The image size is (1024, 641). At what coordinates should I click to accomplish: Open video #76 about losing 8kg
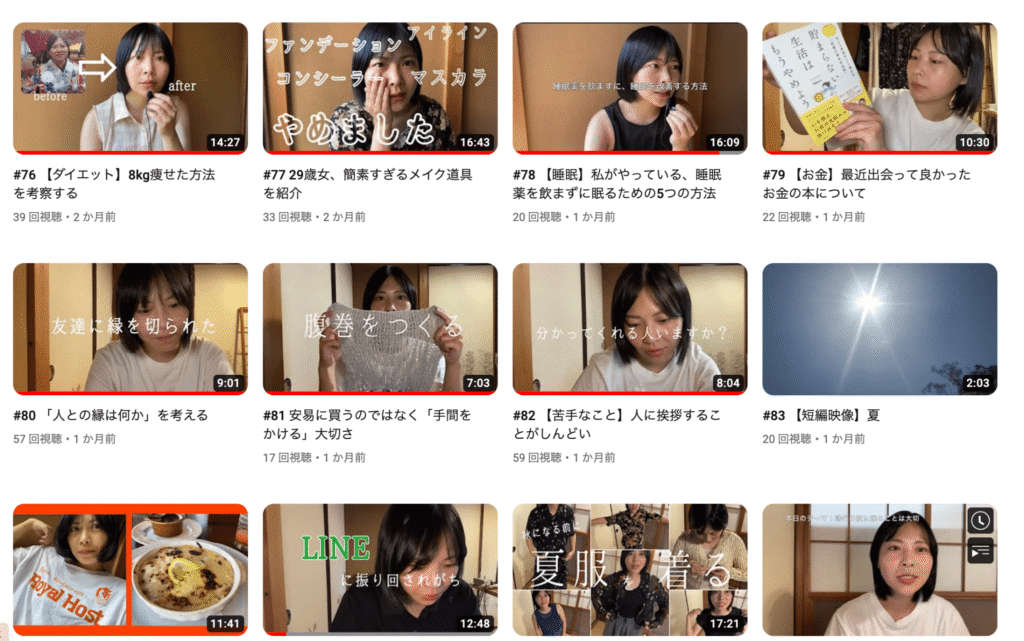[130, 88]
